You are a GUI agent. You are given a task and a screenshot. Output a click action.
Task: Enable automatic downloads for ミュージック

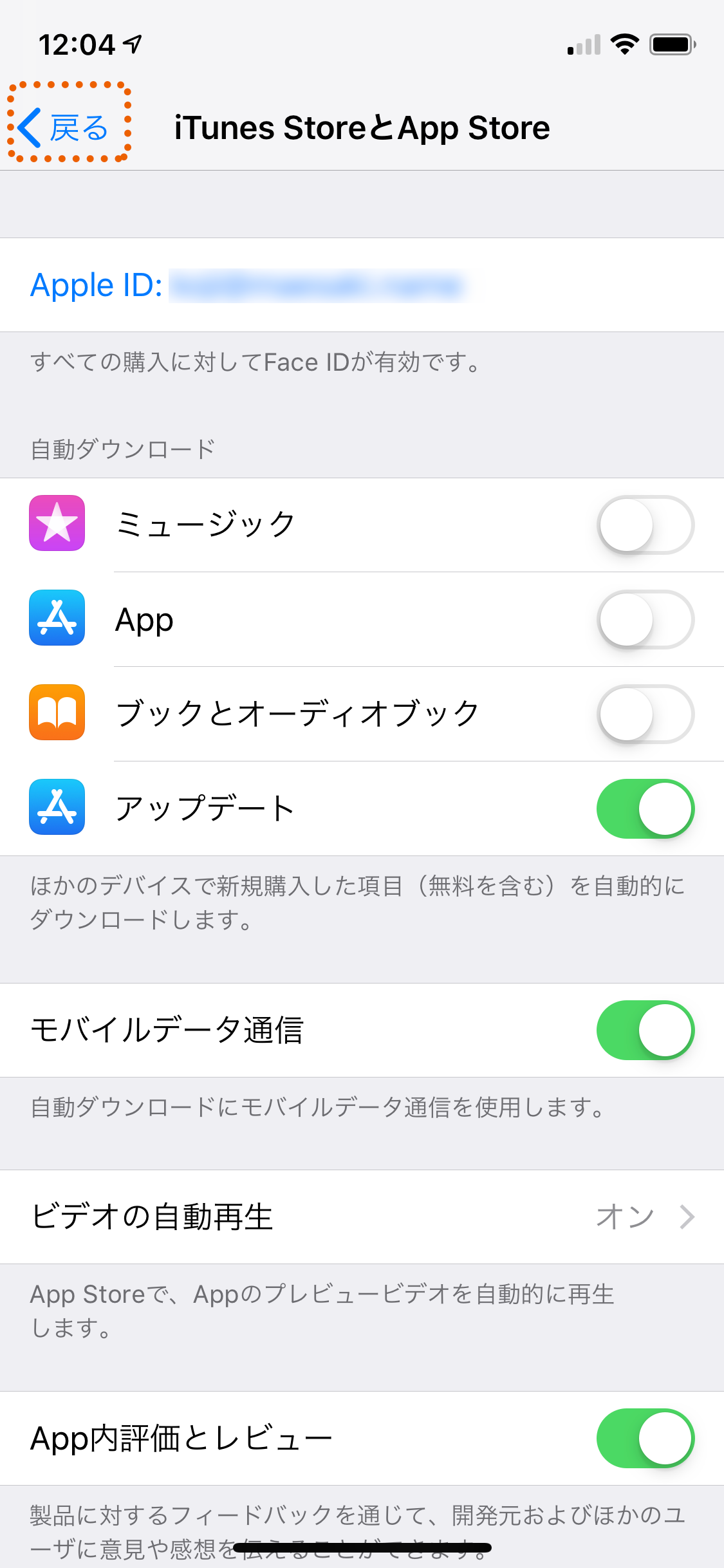point(645,525)
